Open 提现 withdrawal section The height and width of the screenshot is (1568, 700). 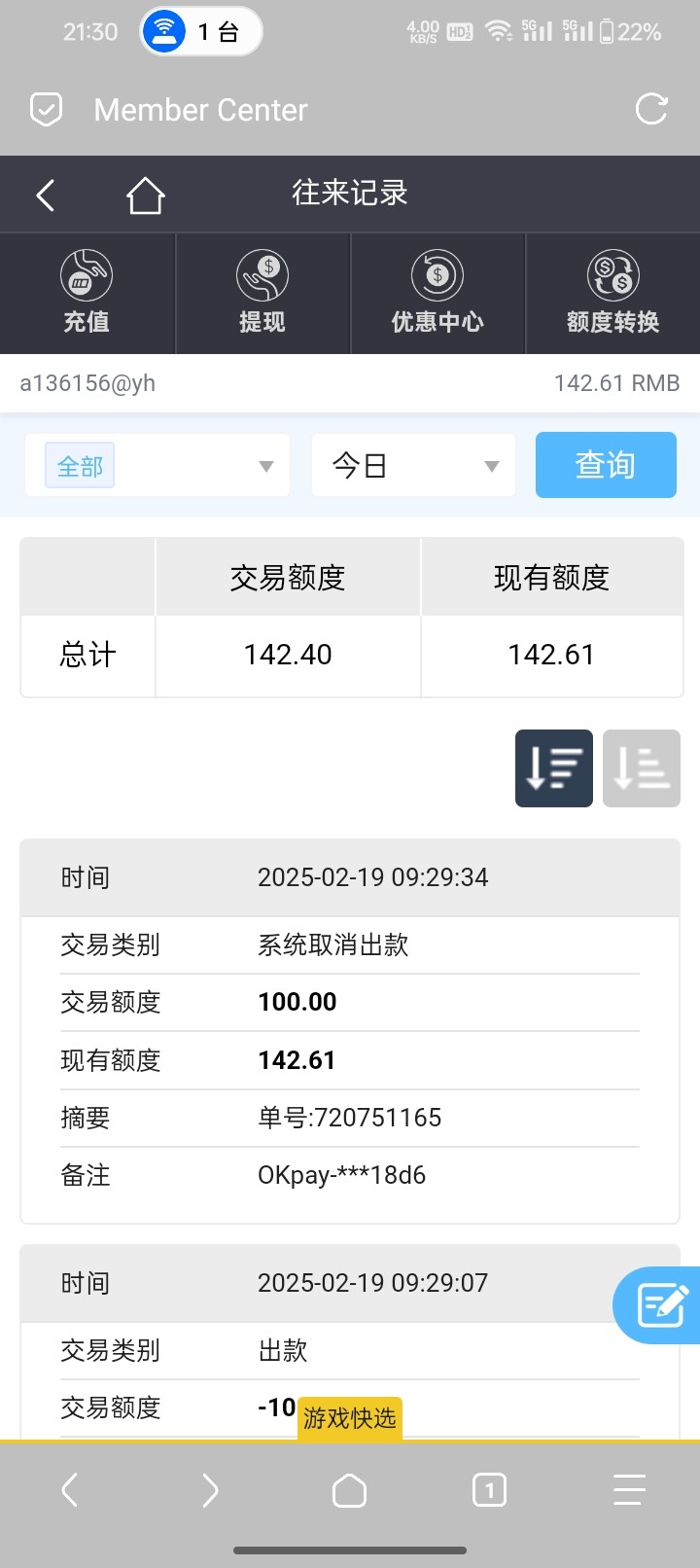point(262,294)
